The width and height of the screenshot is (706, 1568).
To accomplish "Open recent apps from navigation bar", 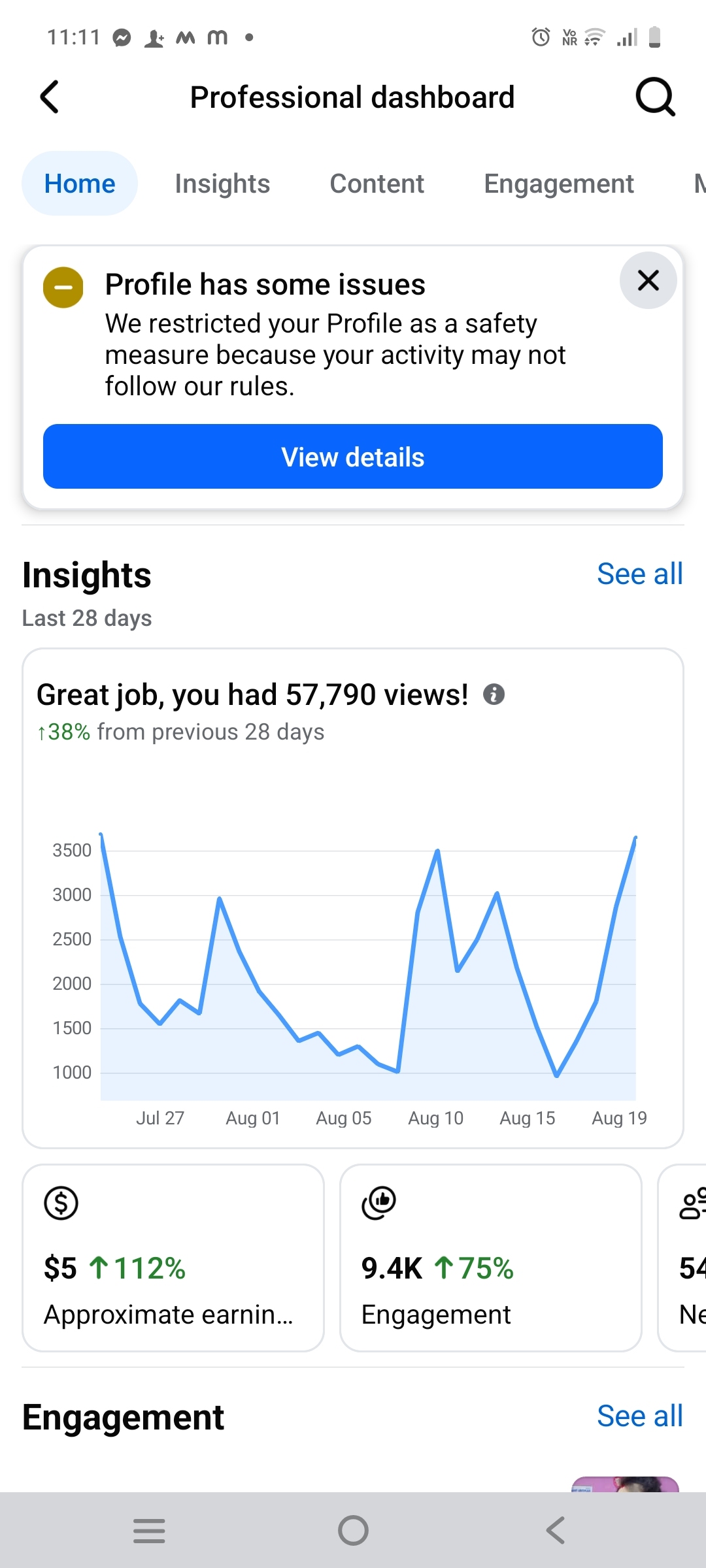I will [x=149, y=1530].
